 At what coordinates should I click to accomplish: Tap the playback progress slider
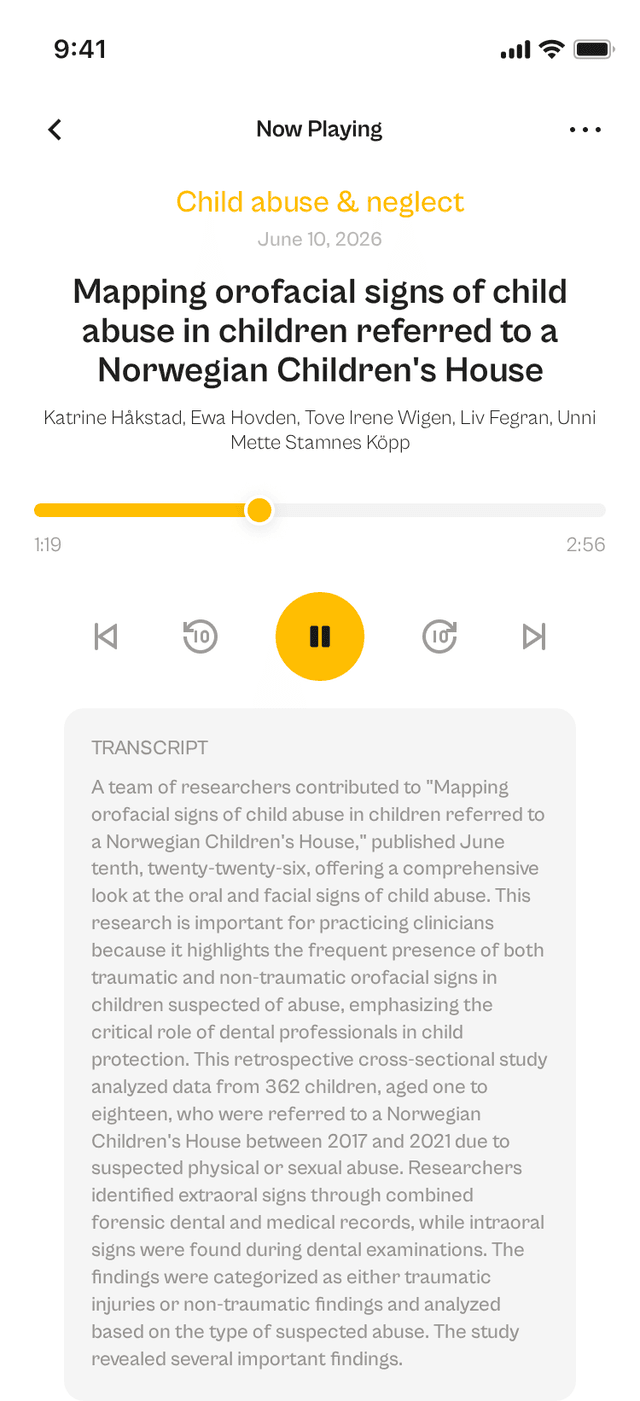pos(320,510)
